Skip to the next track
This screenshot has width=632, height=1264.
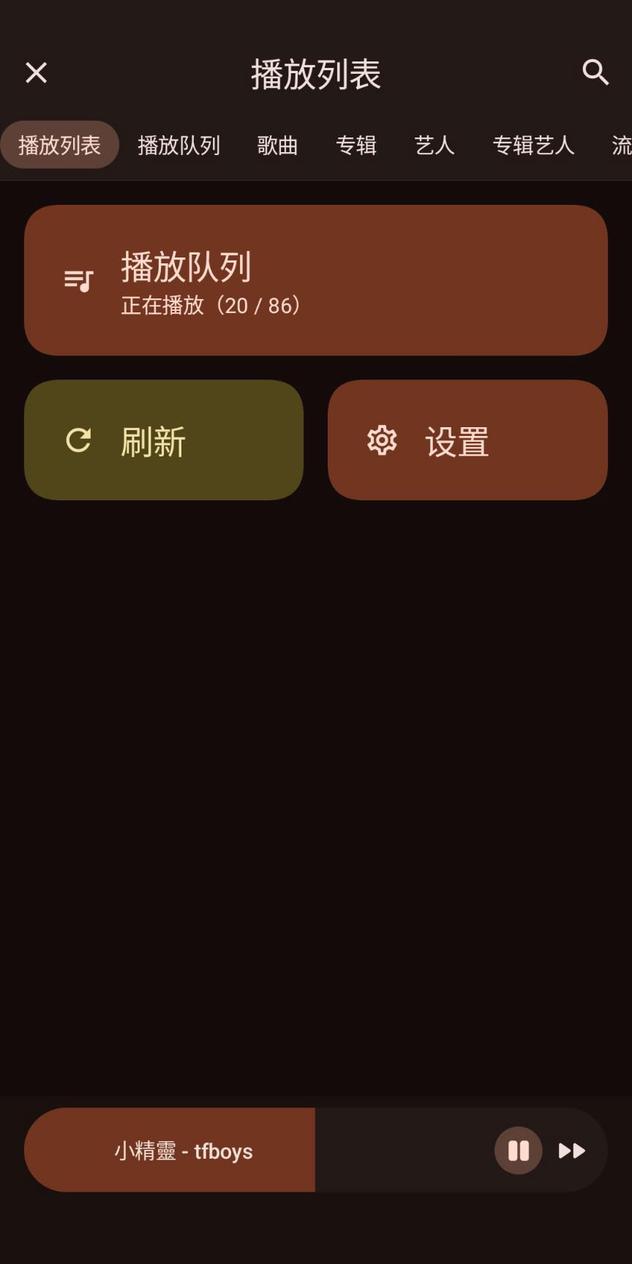[x=572, y=1150]
